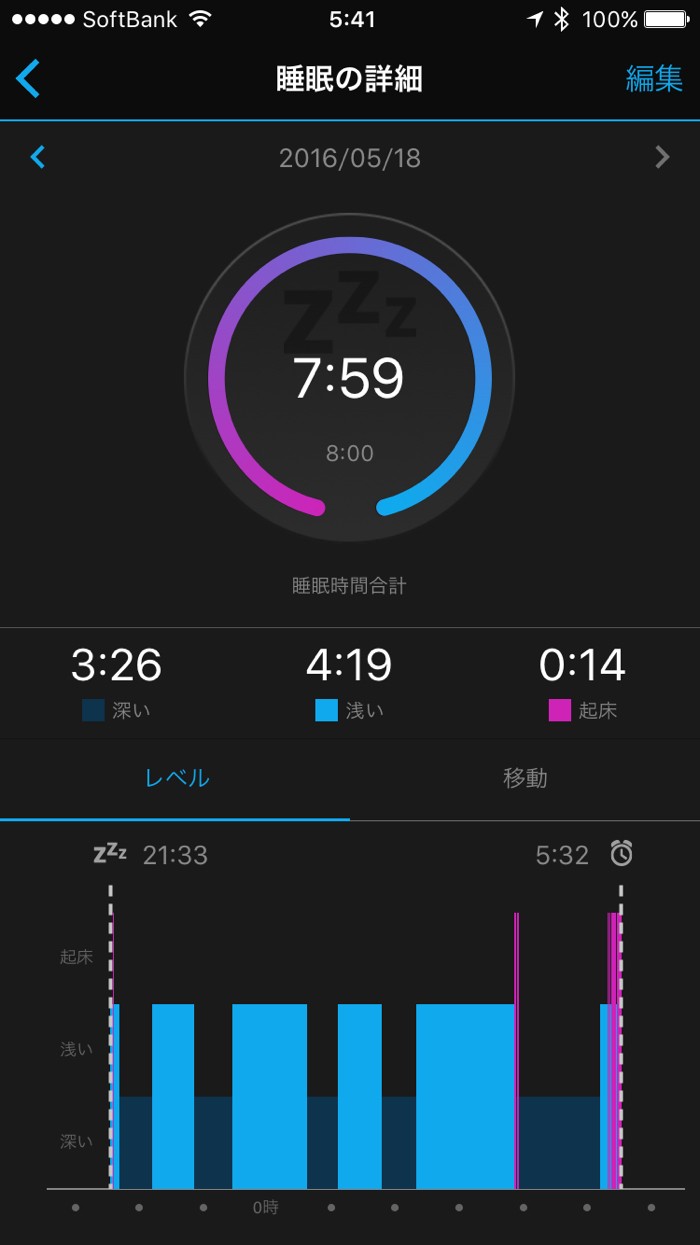Switch to the レベル tab
The width and height of the screenshot is (700, 1245).
coord(177,778)
